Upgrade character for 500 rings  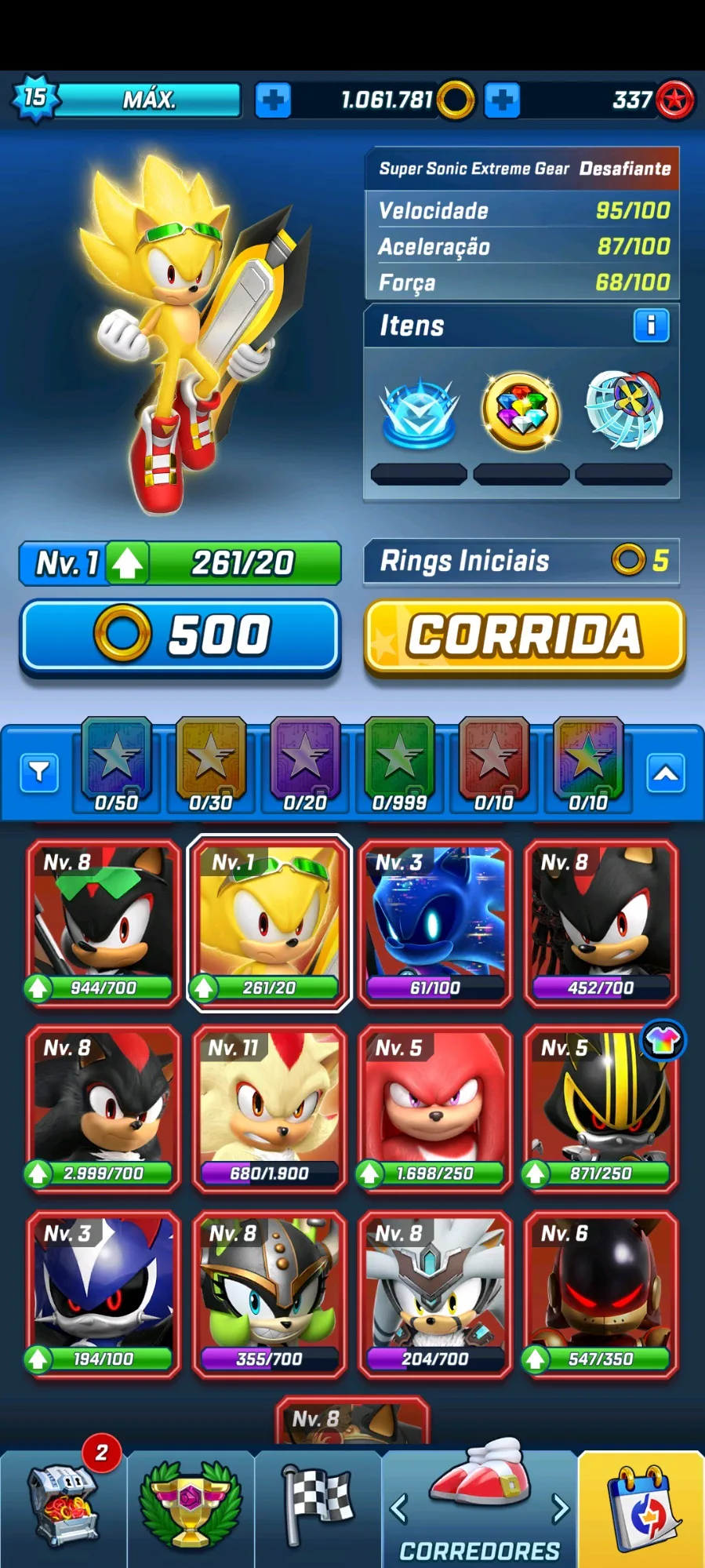[x=180, y=635]
